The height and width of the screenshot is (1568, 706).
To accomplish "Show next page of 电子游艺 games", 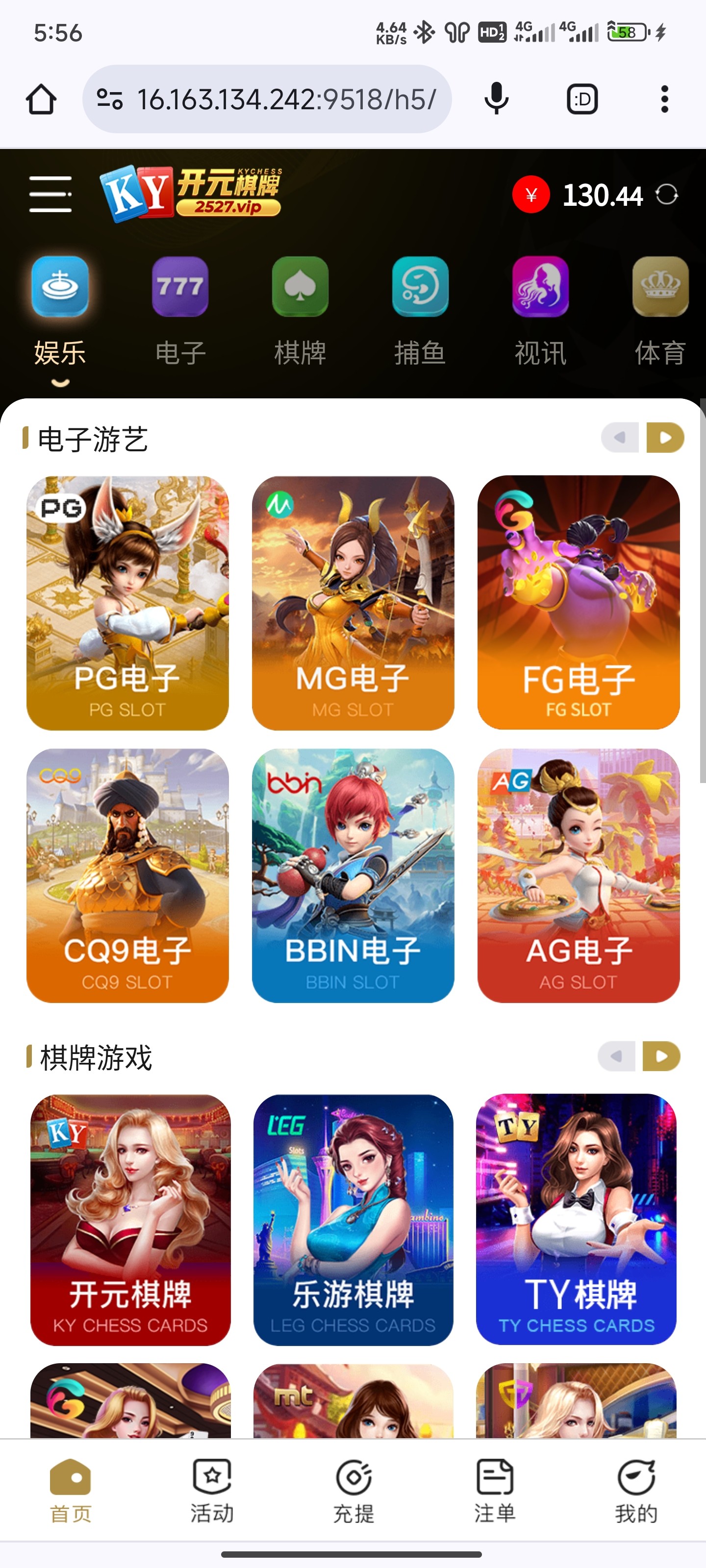I will (x=665, y=438).
